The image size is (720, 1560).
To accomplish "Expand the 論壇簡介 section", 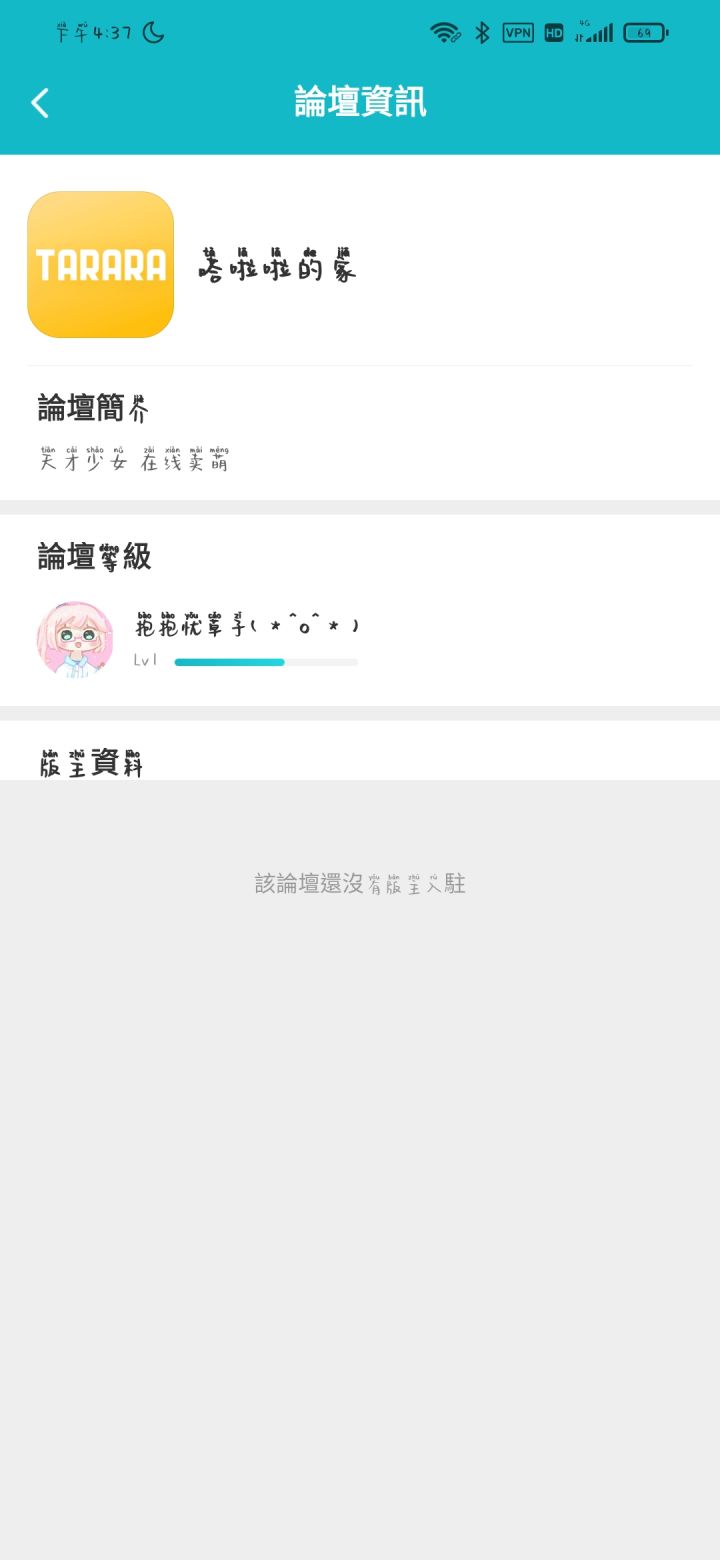I will 93,407.
